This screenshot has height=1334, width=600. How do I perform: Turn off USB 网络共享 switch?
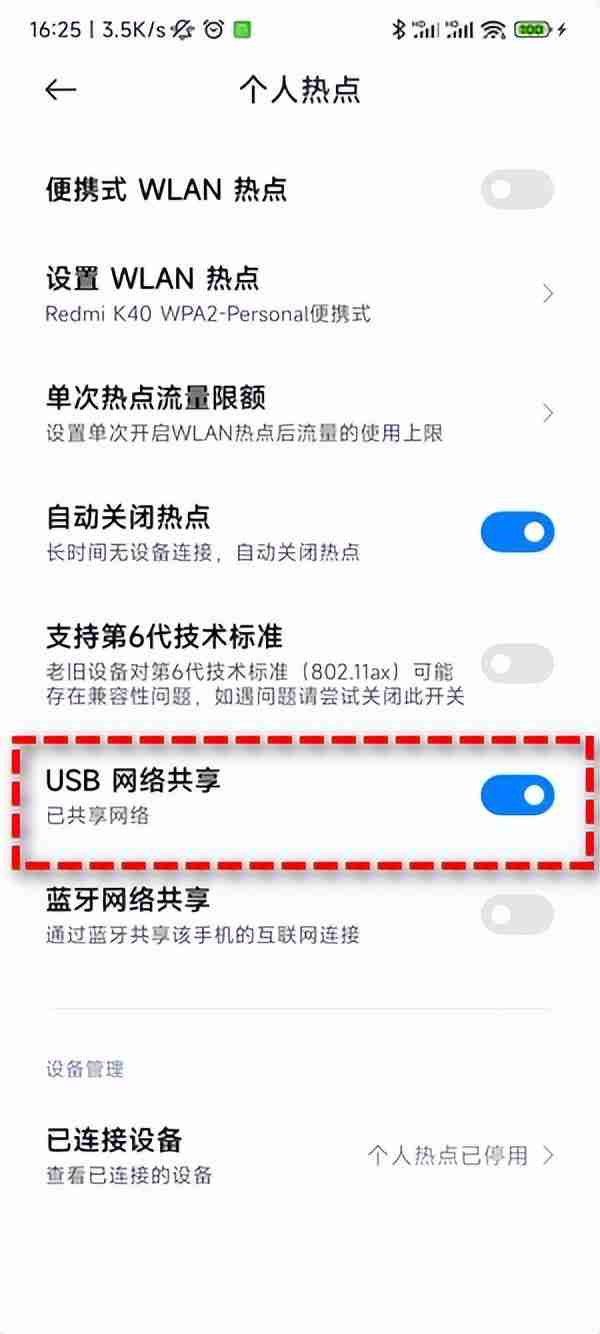(x=516, y=795)
